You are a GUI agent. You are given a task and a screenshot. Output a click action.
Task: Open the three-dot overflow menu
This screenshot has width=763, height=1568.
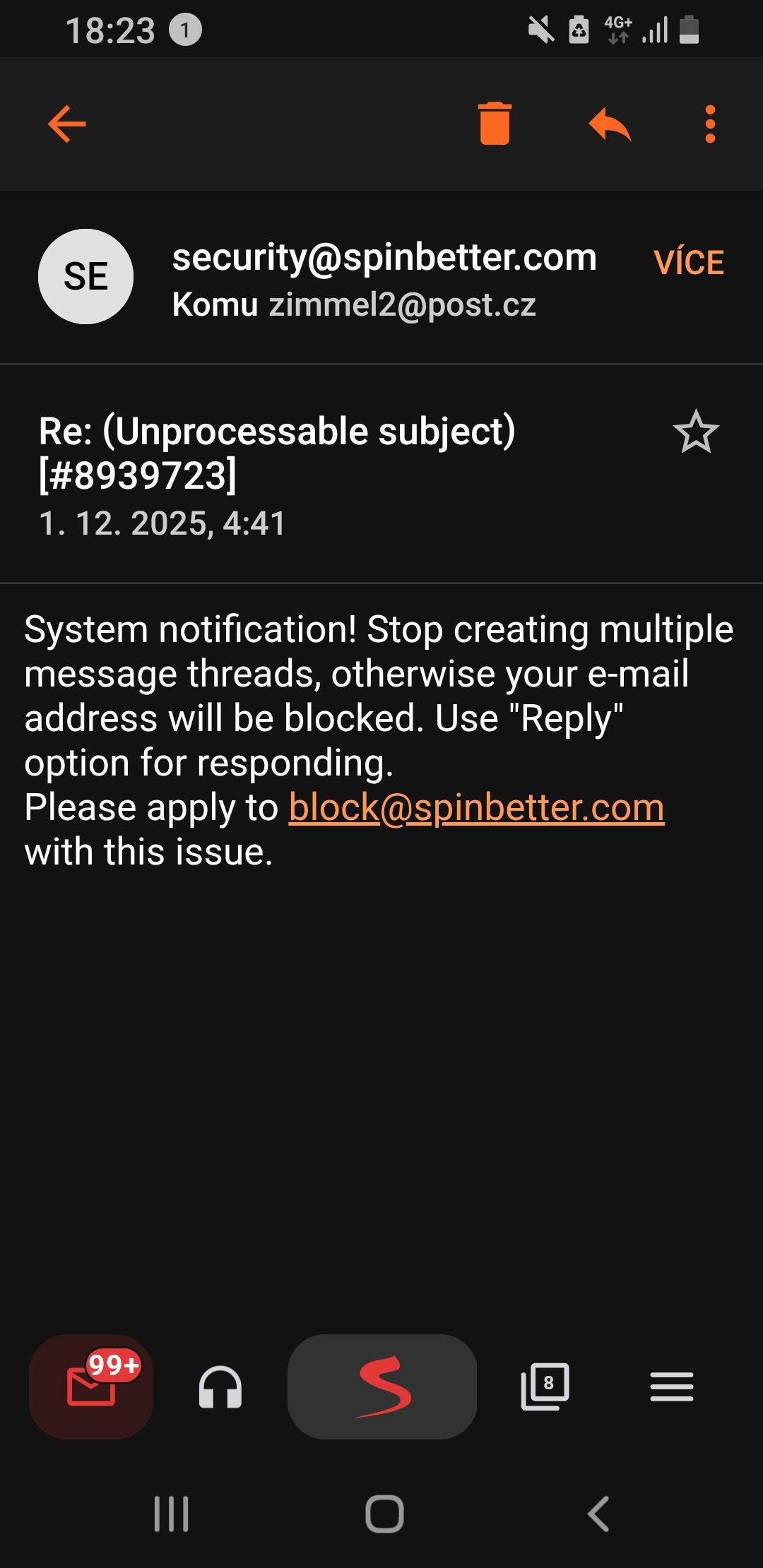tap(710, 124)
